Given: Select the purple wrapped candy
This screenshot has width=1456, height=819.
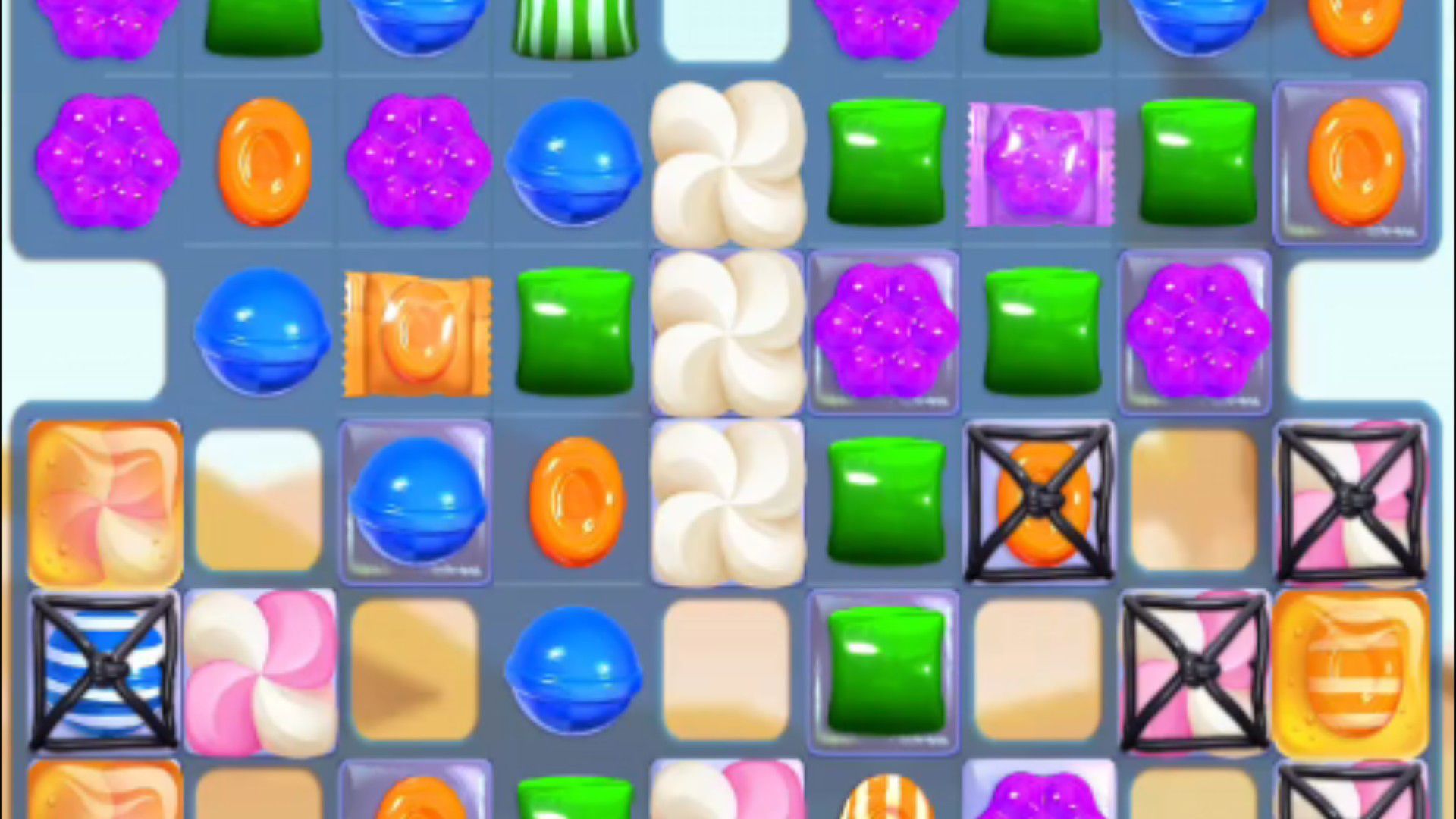Looking at the screenshot, I should tap(1040, 165).
